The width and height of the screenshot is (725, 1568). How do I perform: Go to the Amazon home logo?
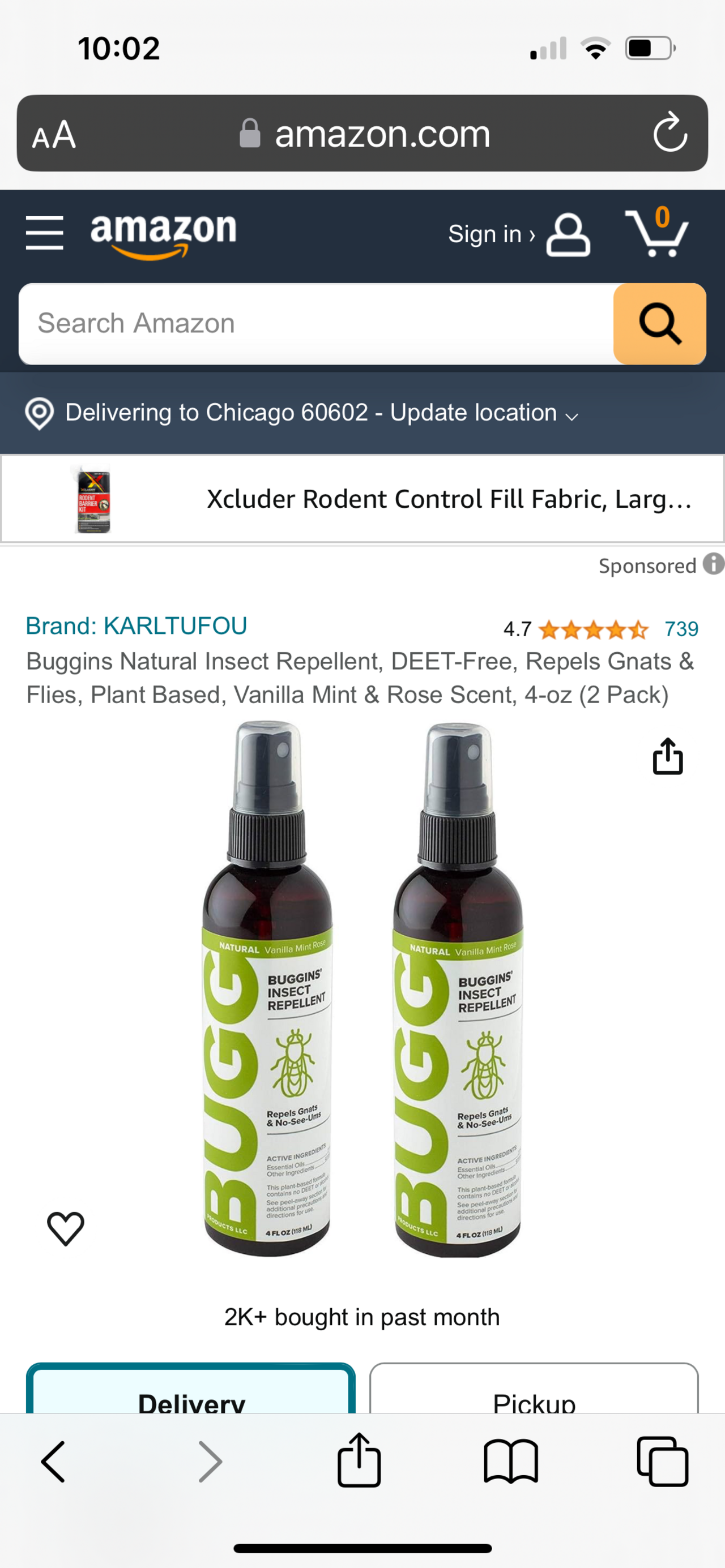(163, 234)
